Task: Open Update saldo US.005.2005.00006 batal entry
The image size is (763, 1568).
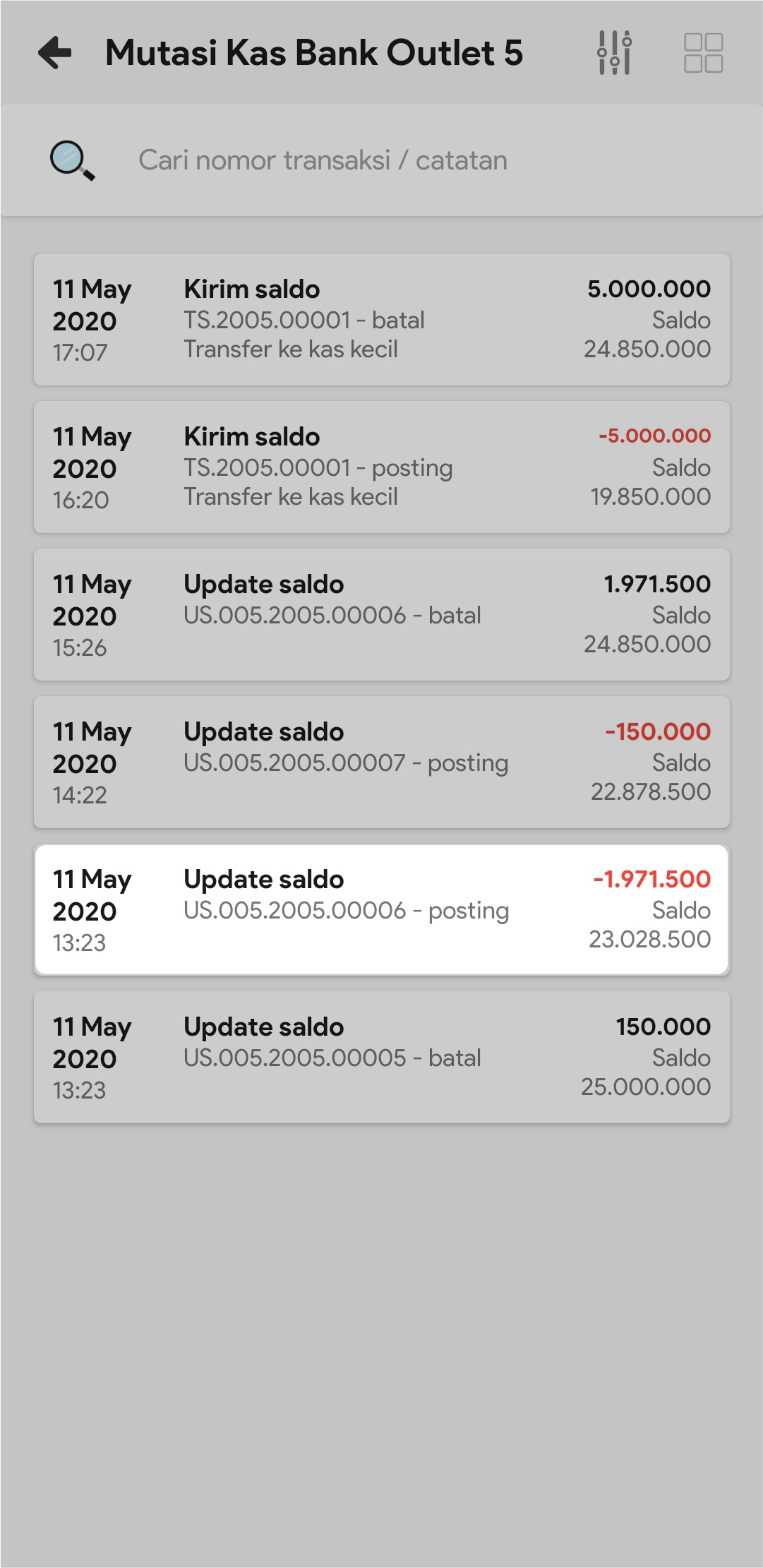Action: click(381, 614)
